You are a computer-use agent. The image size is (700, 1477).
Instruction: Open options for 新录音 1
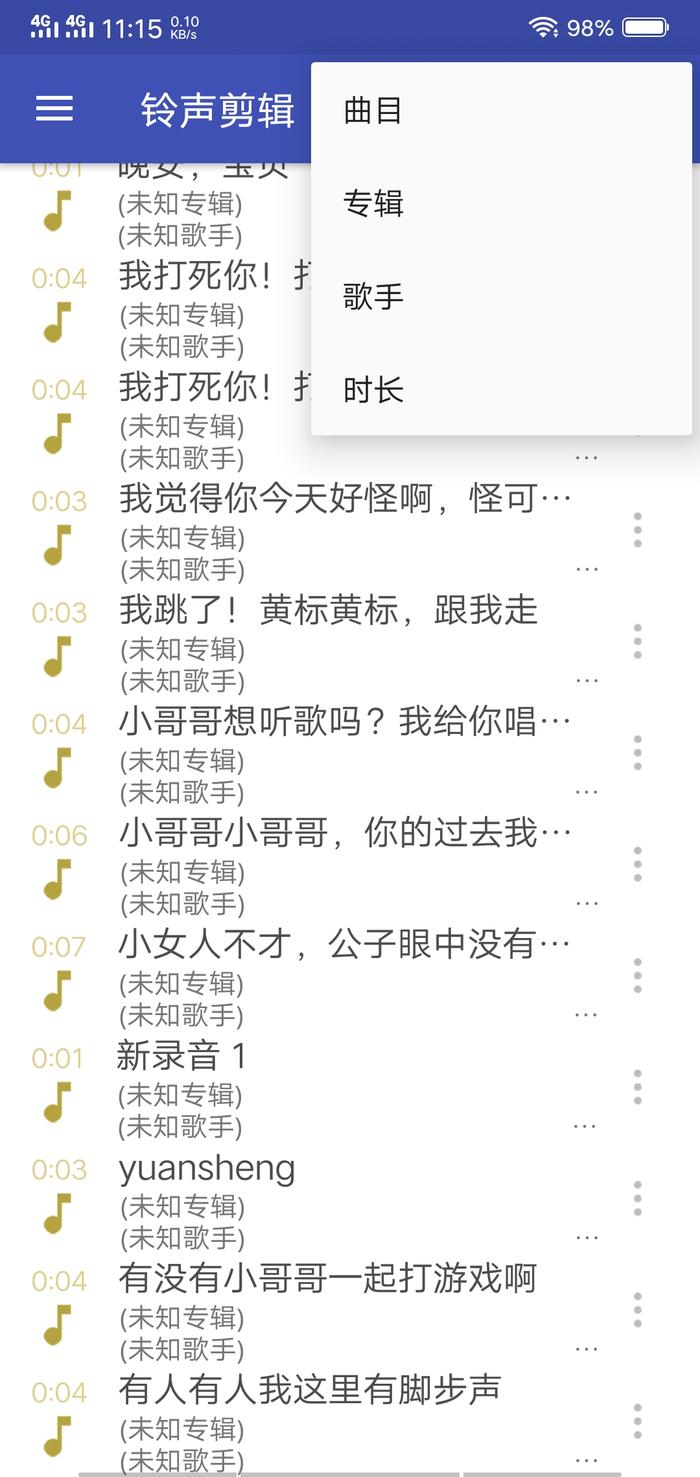(x=637, y=1087)
